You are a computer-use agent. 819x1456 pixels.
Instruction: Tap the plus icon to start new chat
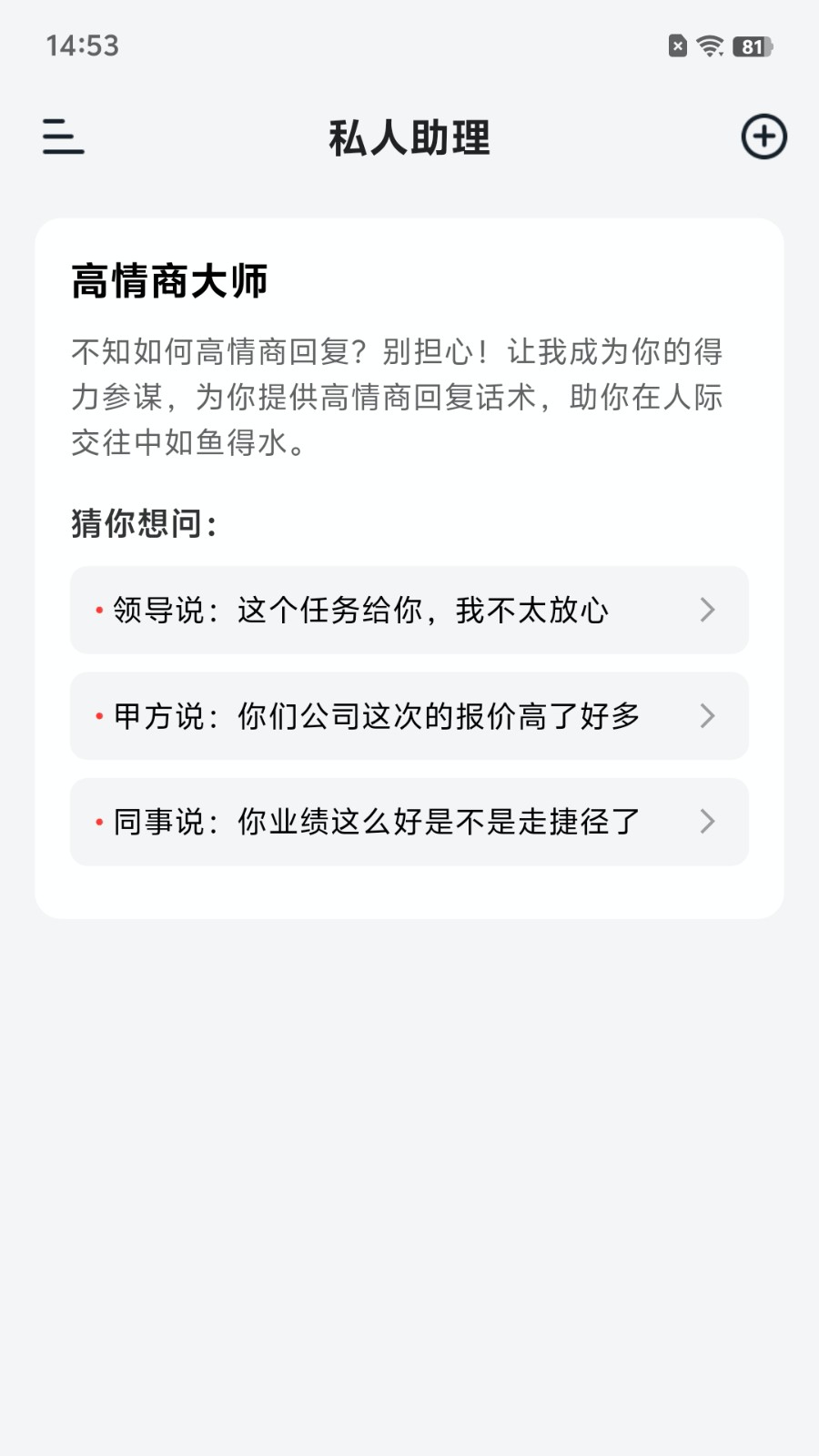click(x=764, y=136)
